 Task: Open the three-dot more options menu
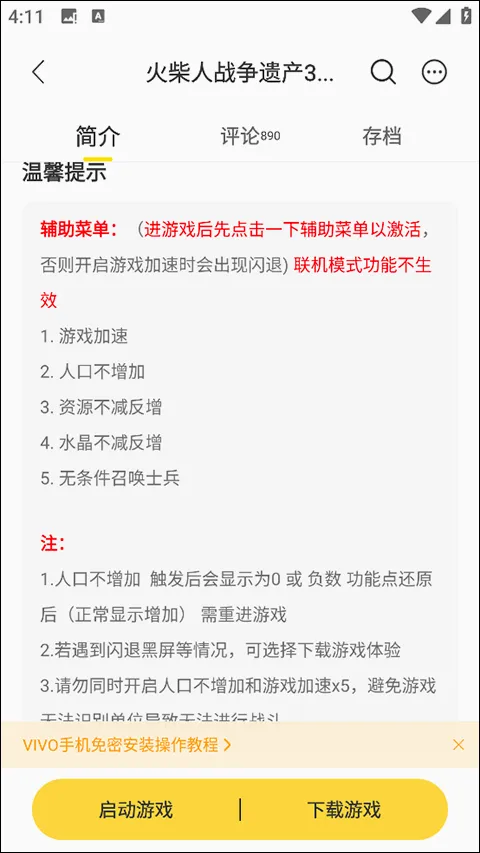pos(434,72)
